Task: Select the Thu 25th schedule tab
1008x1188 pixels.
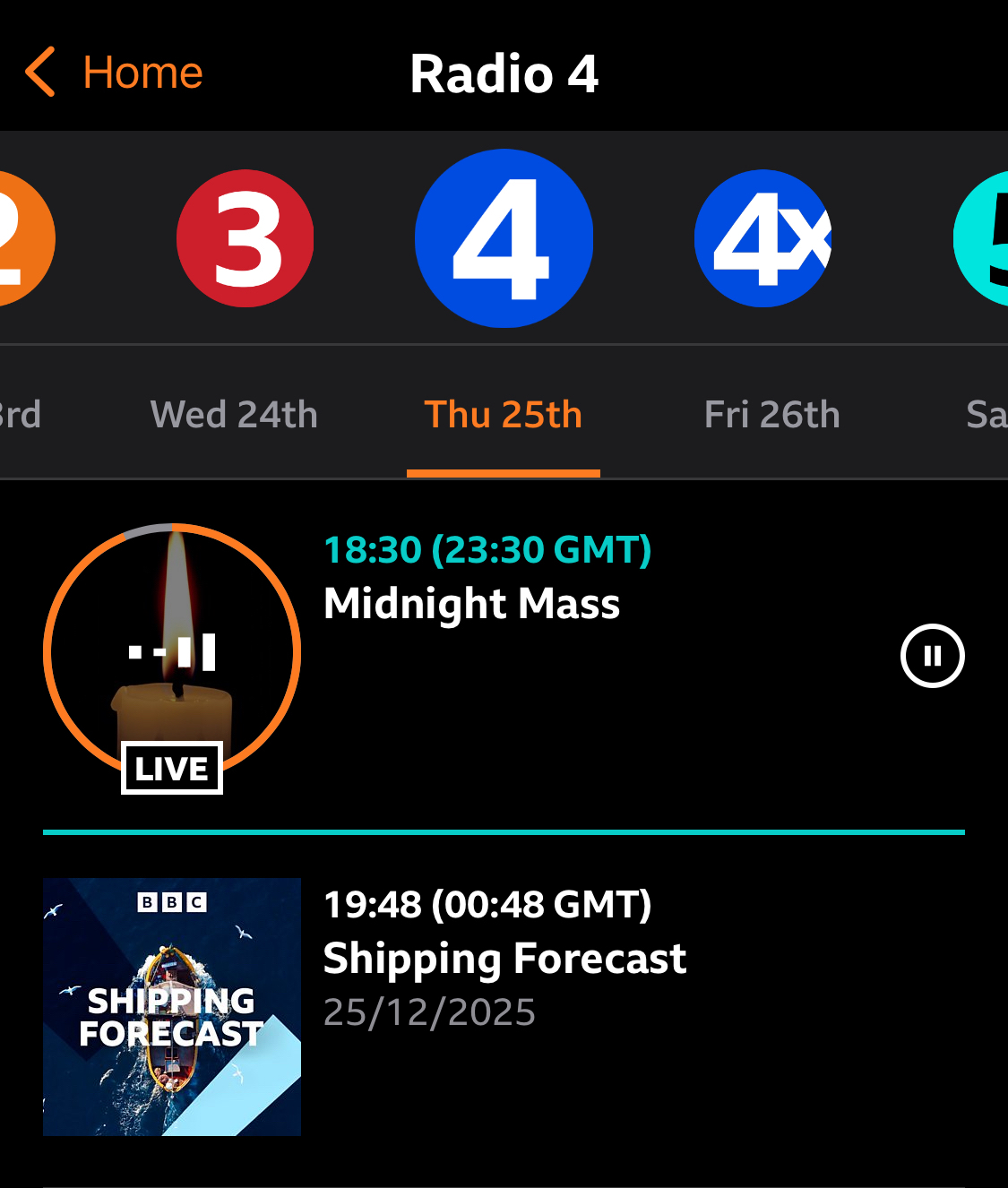Action: [x=503, y=415]
